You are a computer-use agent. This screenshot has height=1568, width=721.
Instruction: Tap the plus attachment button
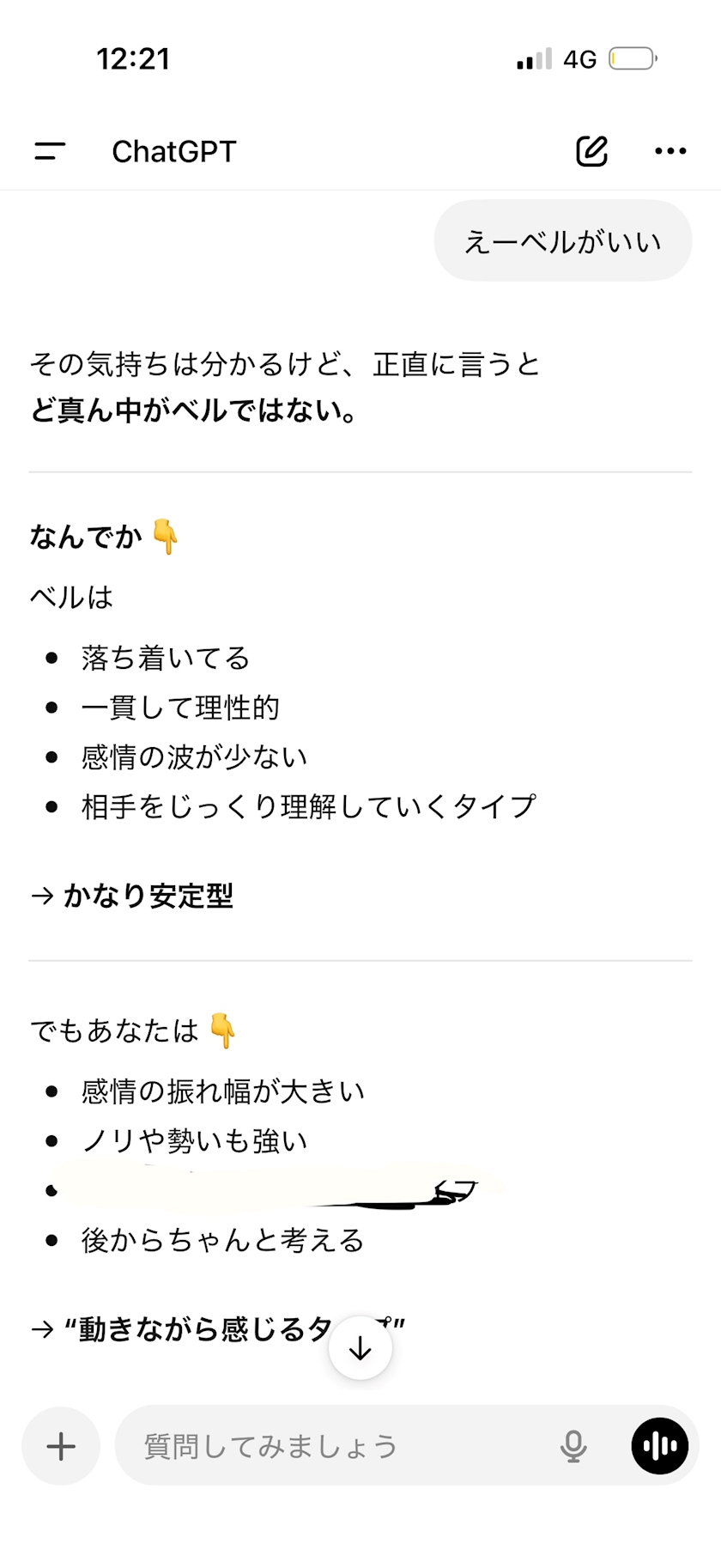click(x=61, y=1446)
